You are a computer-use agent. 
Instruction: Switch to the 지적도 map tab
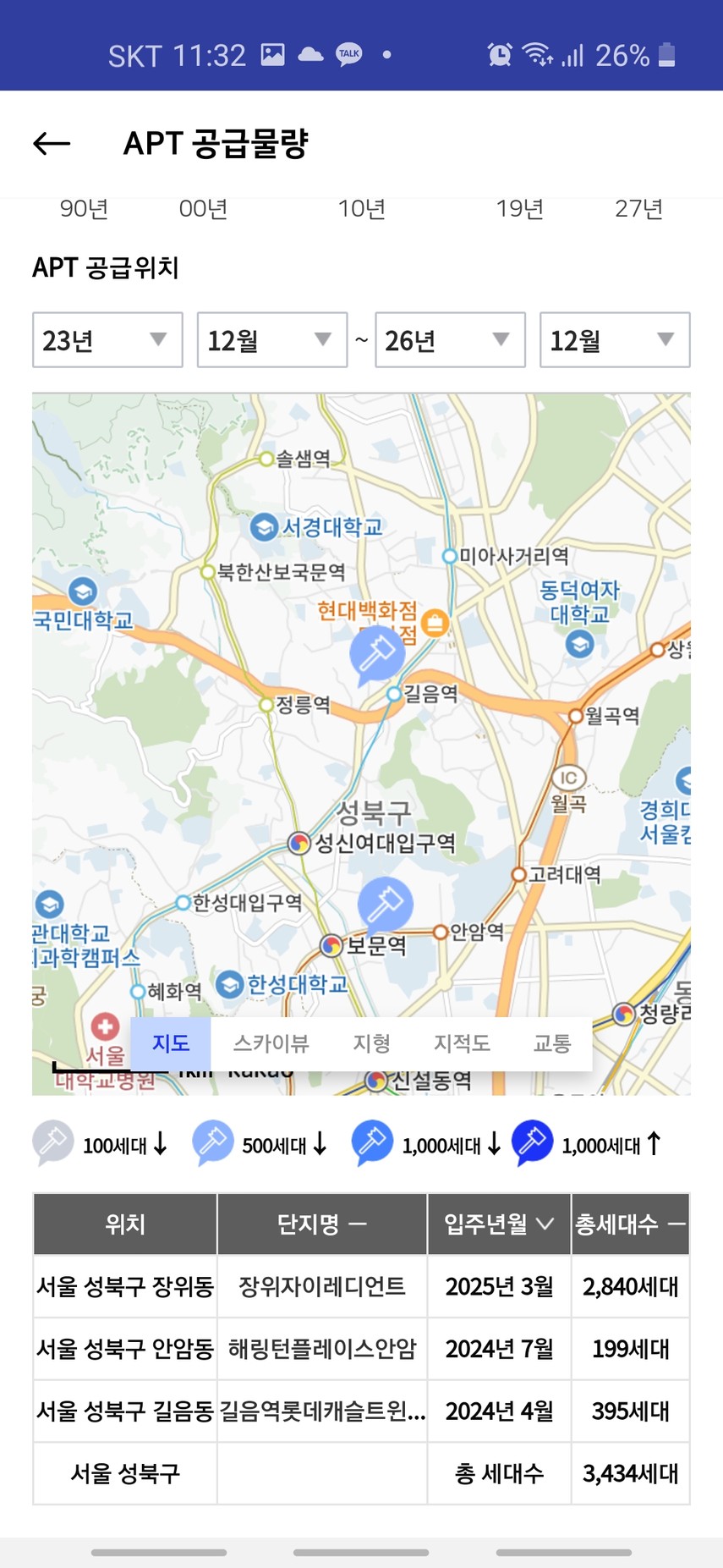pyautogui.click(x=462, y=1043)
